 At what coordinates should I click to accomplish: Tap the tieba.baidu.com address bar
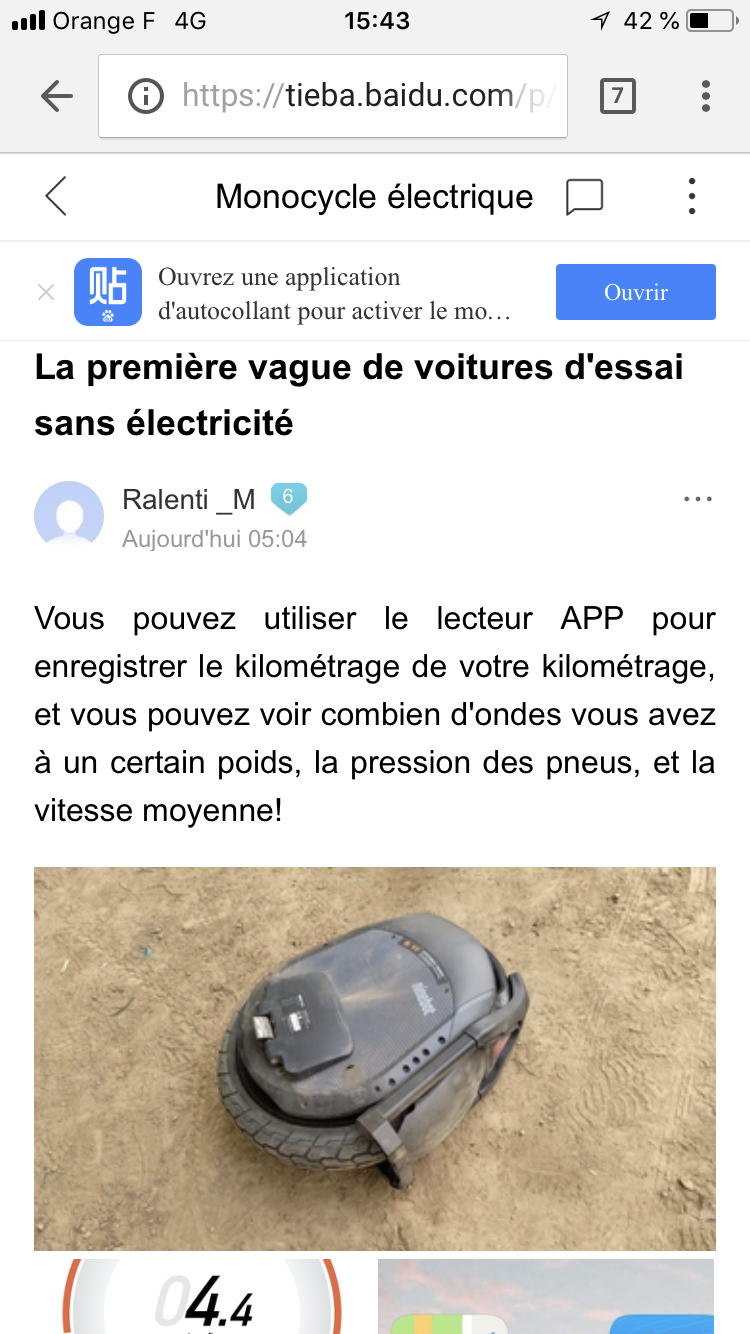[x=333, y=96]
